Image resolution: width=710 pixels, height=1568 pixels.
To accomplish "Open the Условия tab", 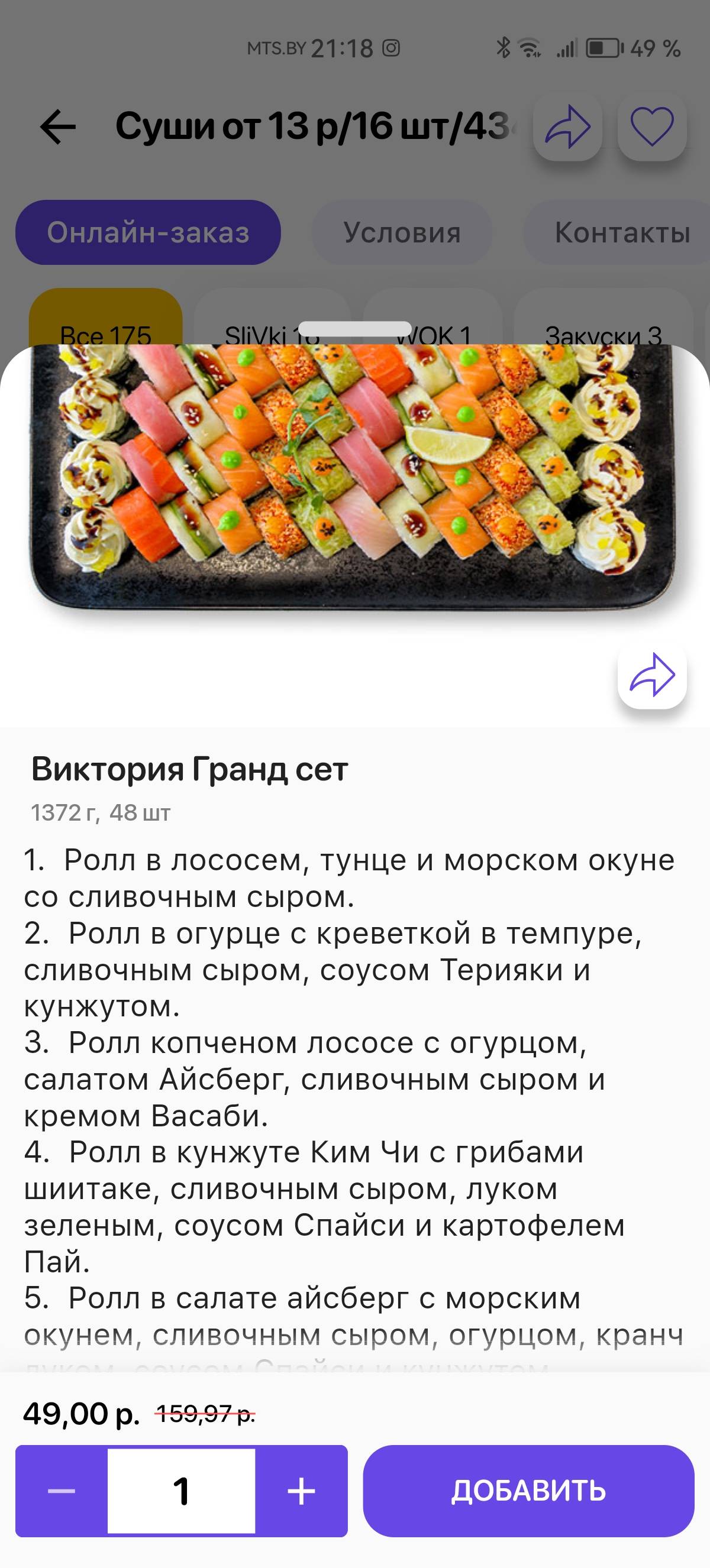I will click(402, 232).
